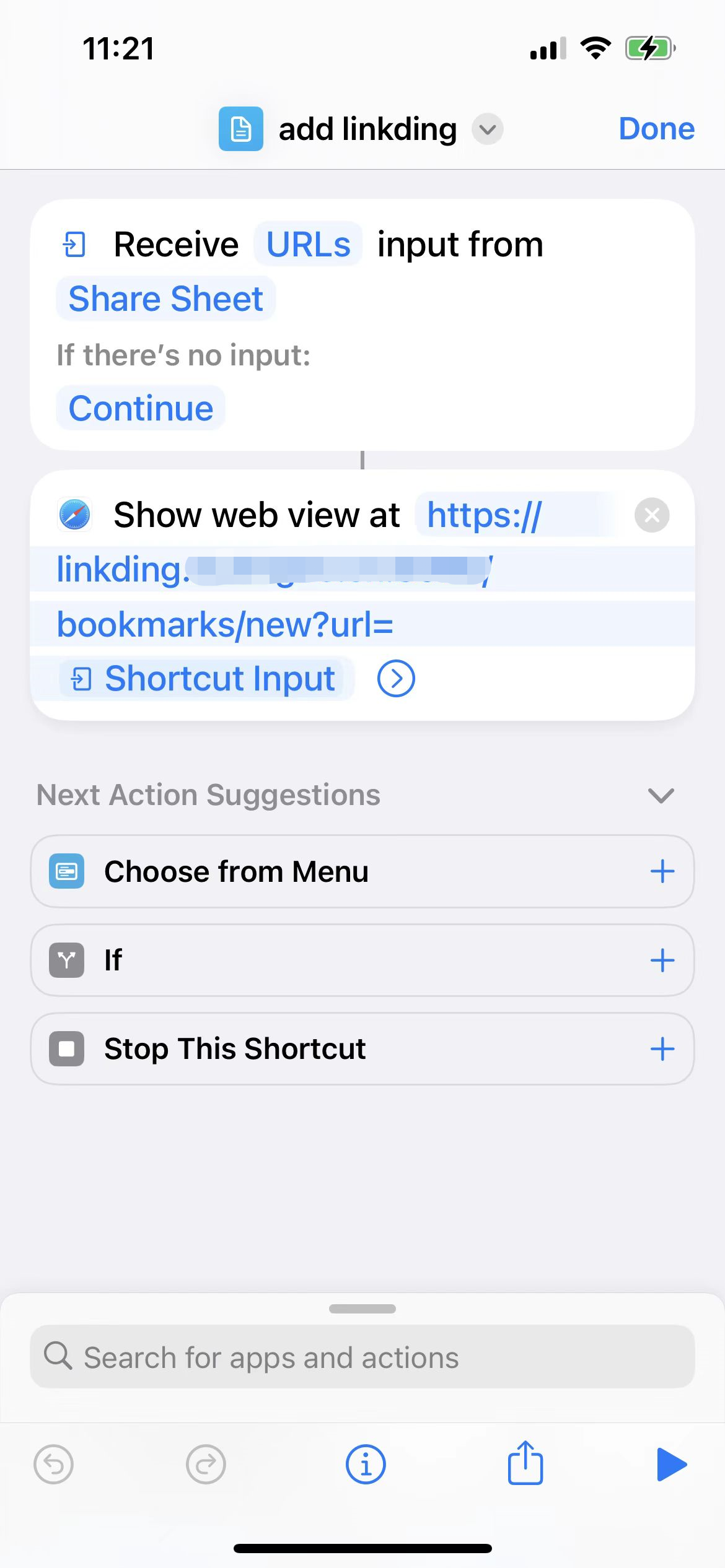Screen dimensions: 725x1568
Task: Tap the Shortcut Input variable token
Action: click(x=206, y=679)
